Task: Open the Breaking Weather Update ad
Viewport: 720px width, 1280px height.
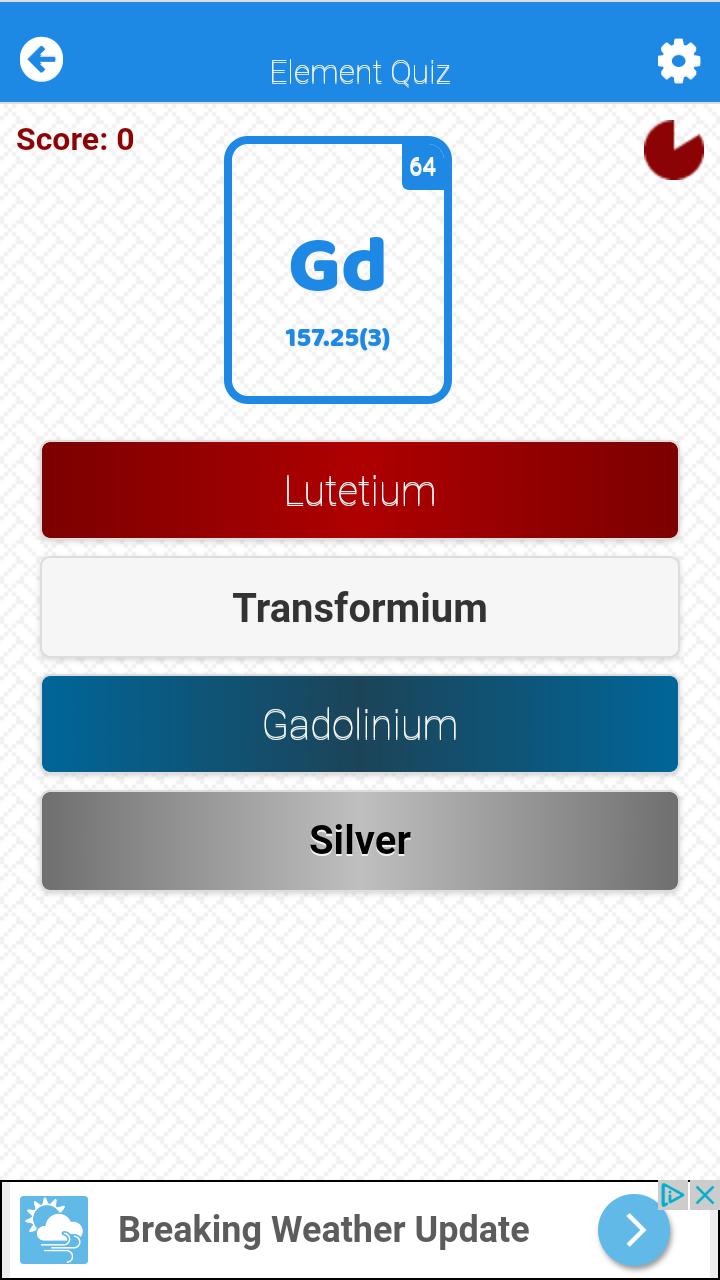Action: point(324,1229)
